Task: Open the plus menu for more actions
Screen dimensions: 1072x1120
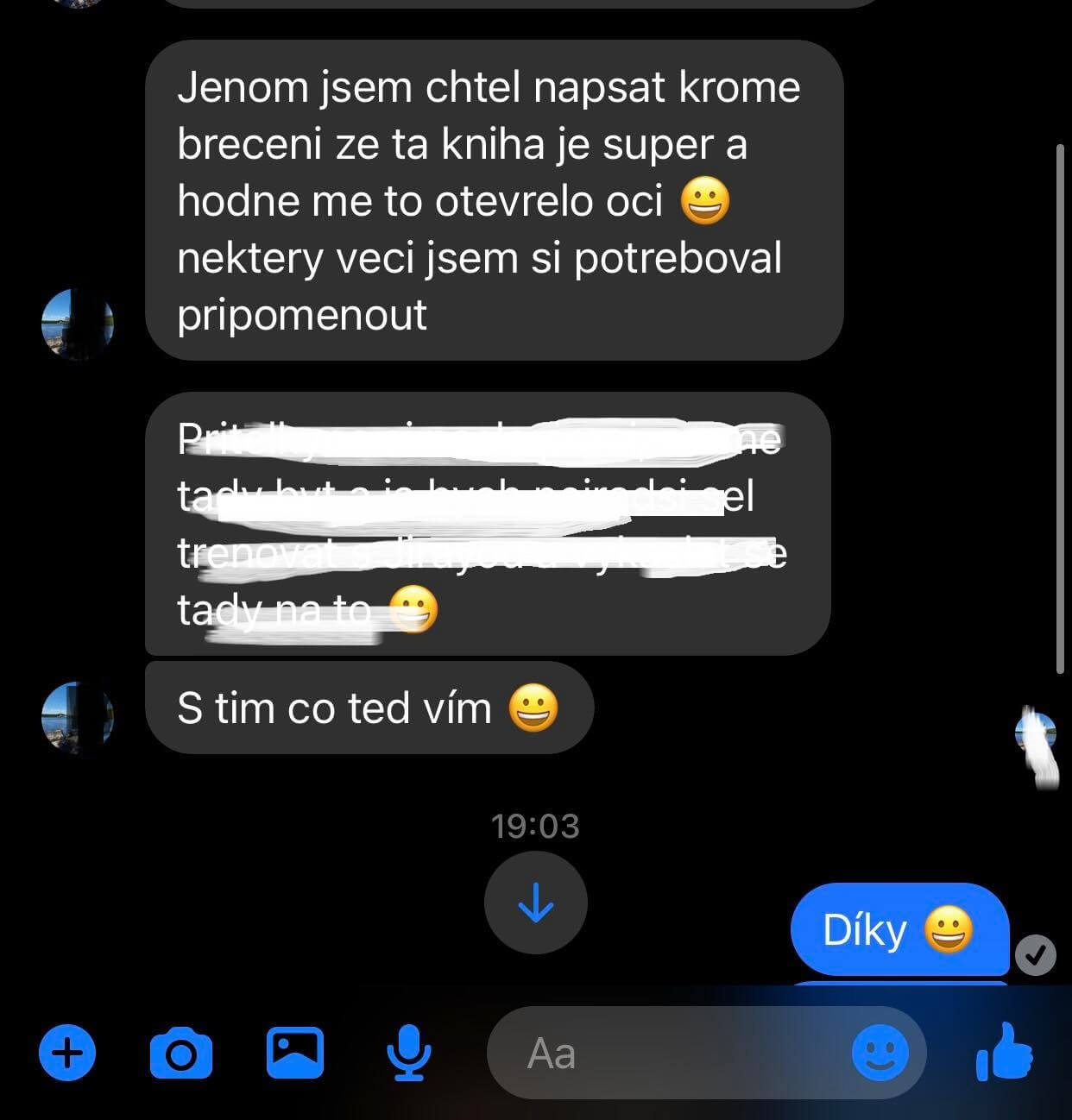Action: point(68,1053)
